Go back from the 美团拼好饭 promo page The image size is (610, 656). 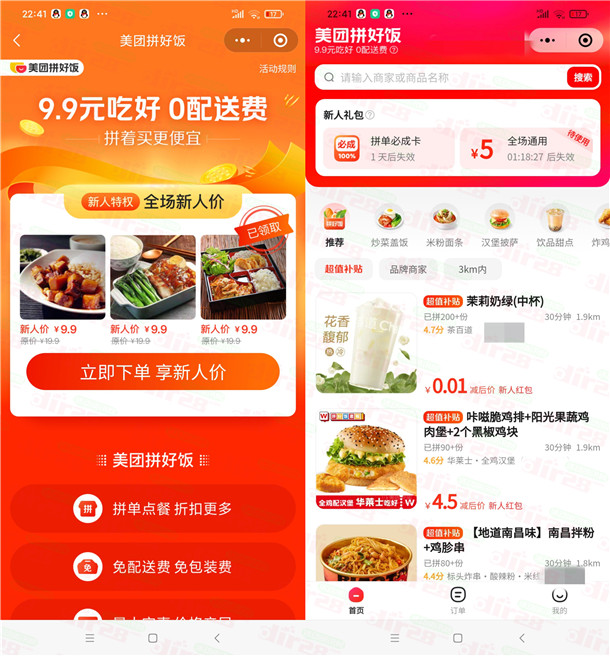click(x=17, y=40)
